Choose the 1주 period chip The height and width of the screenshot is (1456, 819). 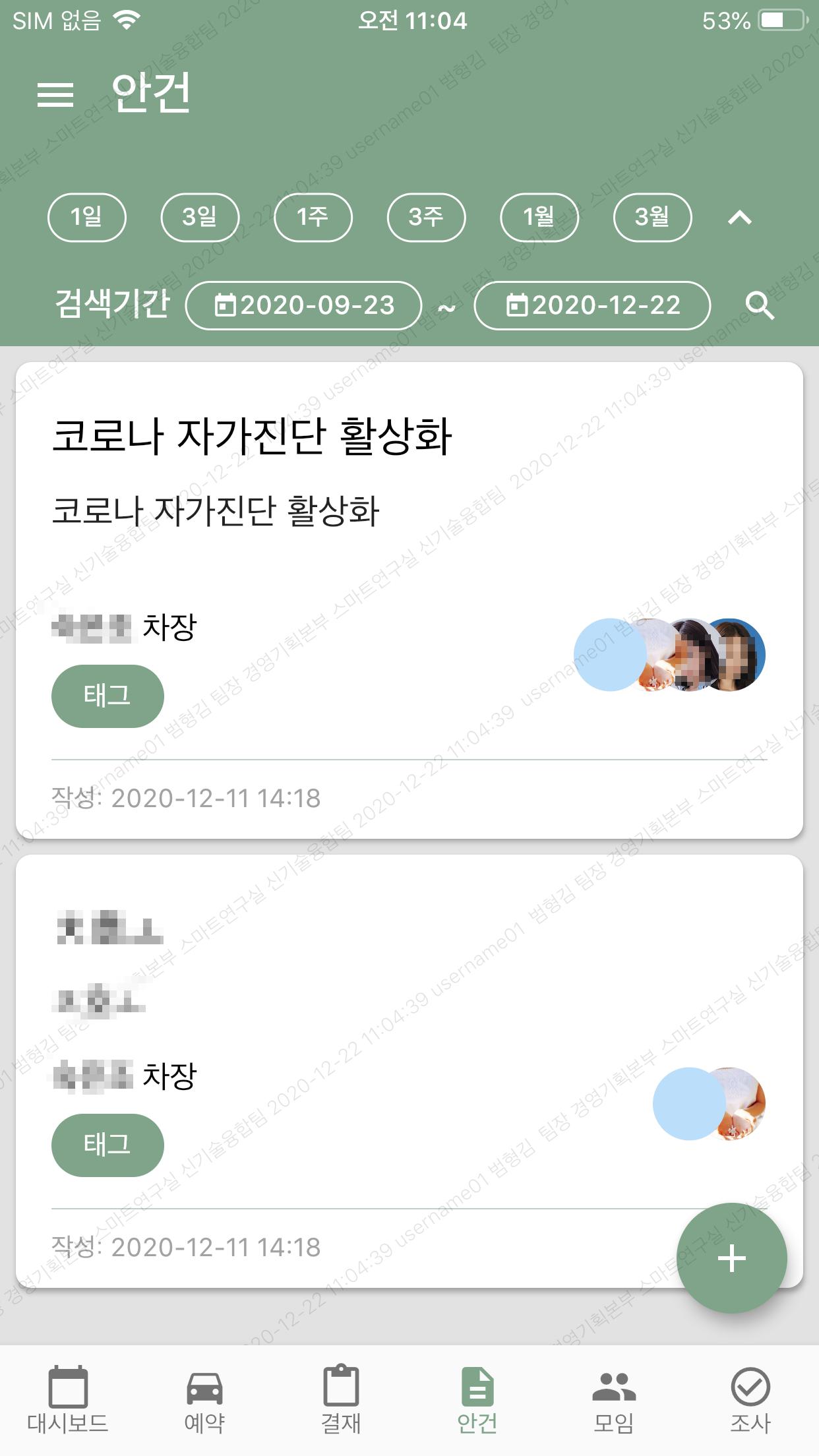(x=313, y=217)
